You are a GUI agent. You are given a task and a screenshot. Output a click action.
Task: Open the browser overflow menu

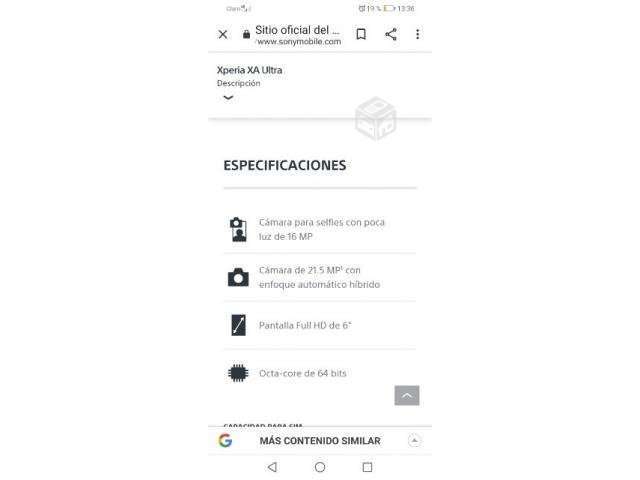[418, 34]
